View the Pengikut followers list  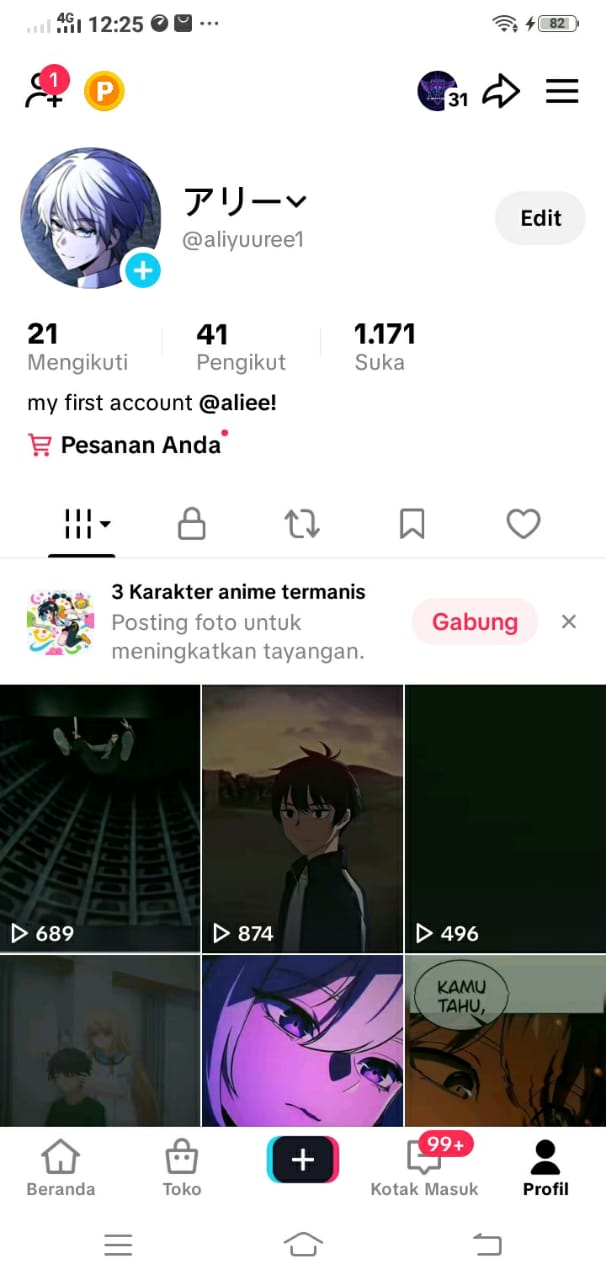[x=241, y=346]
